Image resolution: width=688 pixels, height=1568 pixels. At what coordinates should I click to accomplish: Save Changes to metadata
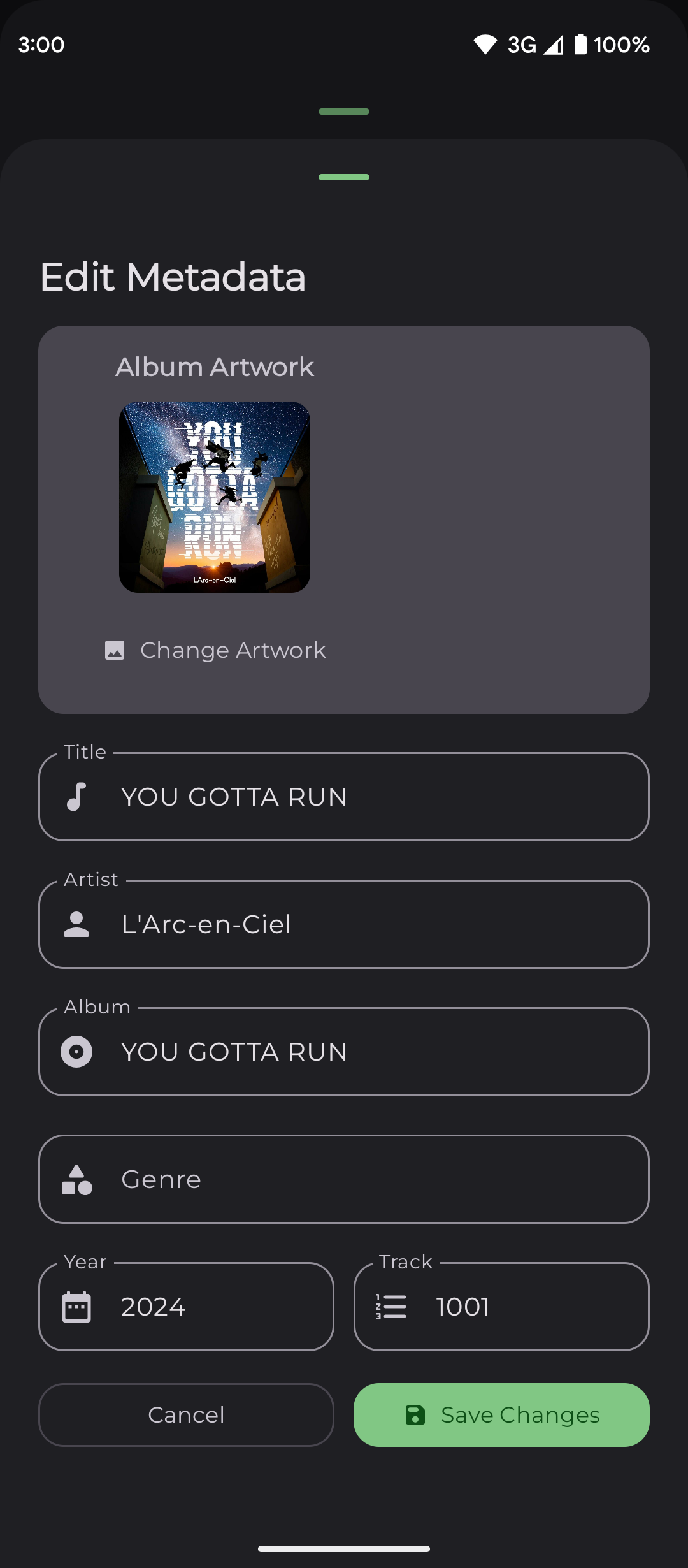click(502, 1415)
